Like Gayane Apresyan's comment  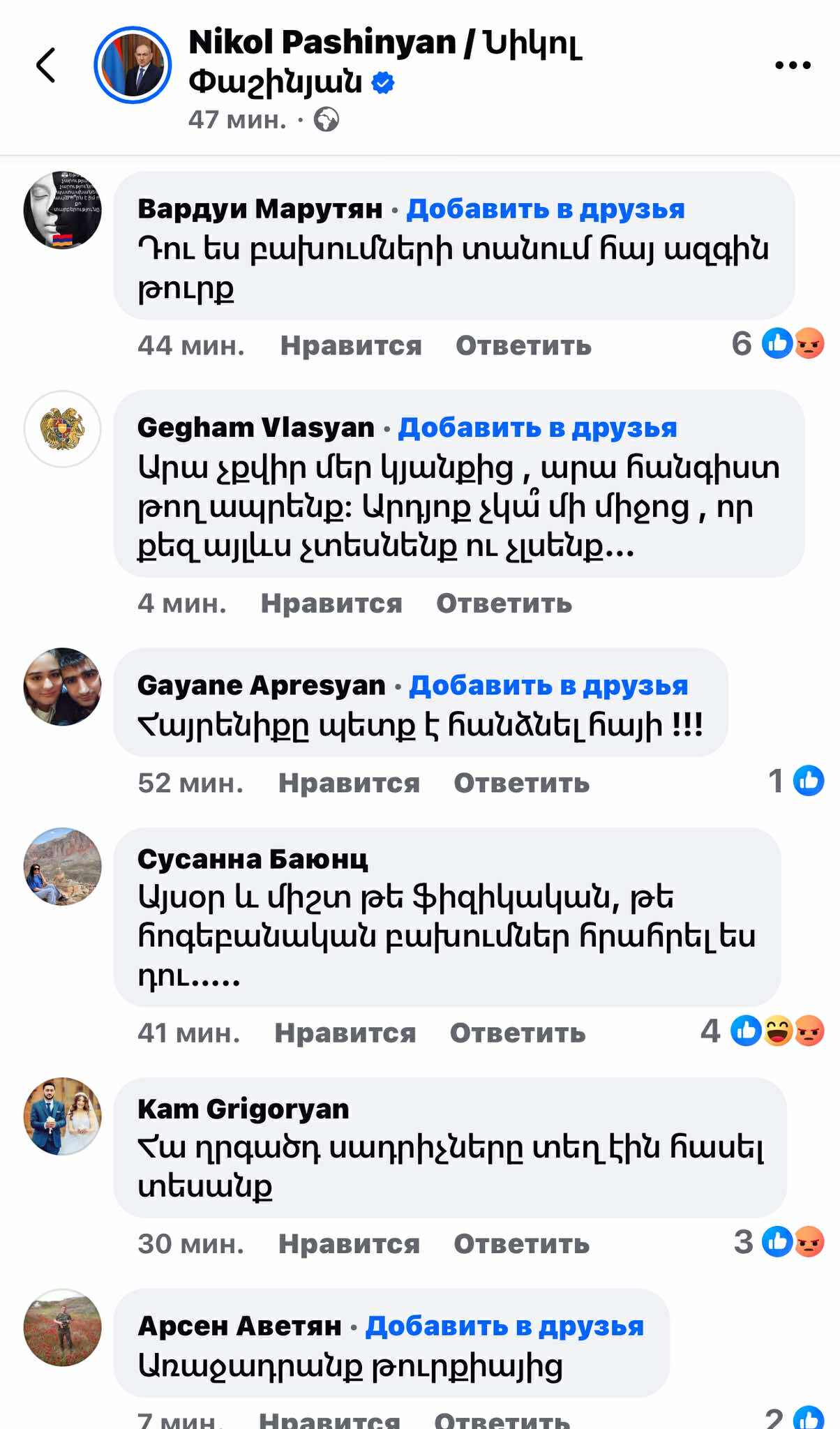pos(349,783)
